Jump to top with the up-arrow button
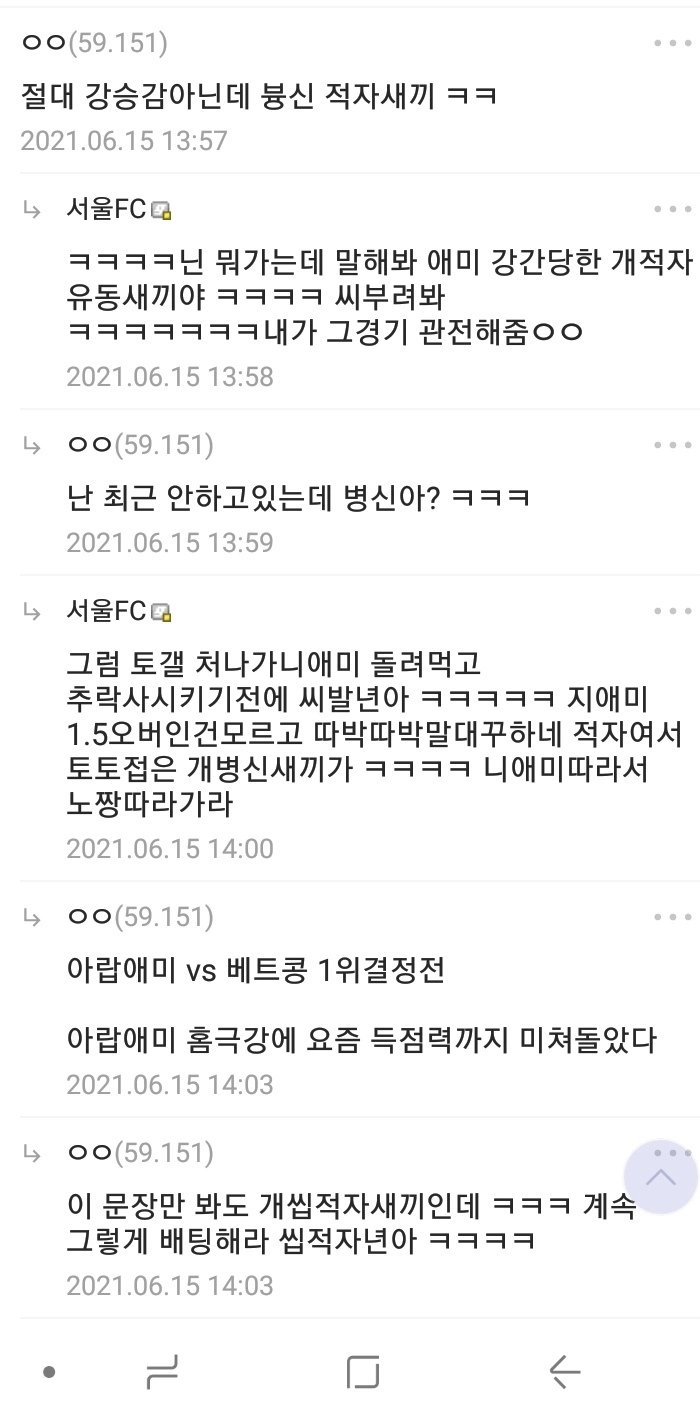 coord(660,1176)
